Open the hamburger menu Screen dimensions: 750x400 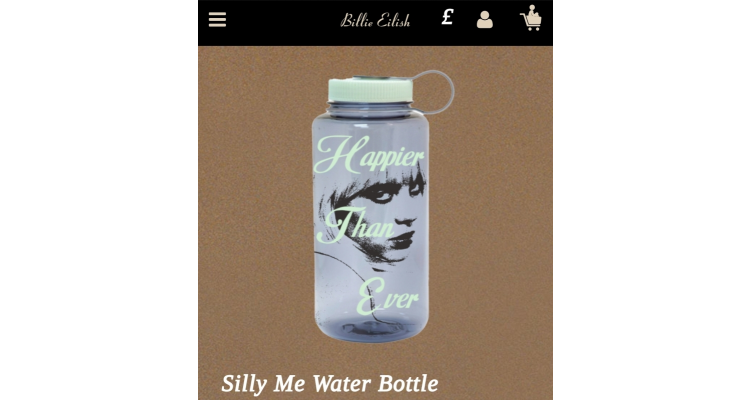tap(217, 20)
